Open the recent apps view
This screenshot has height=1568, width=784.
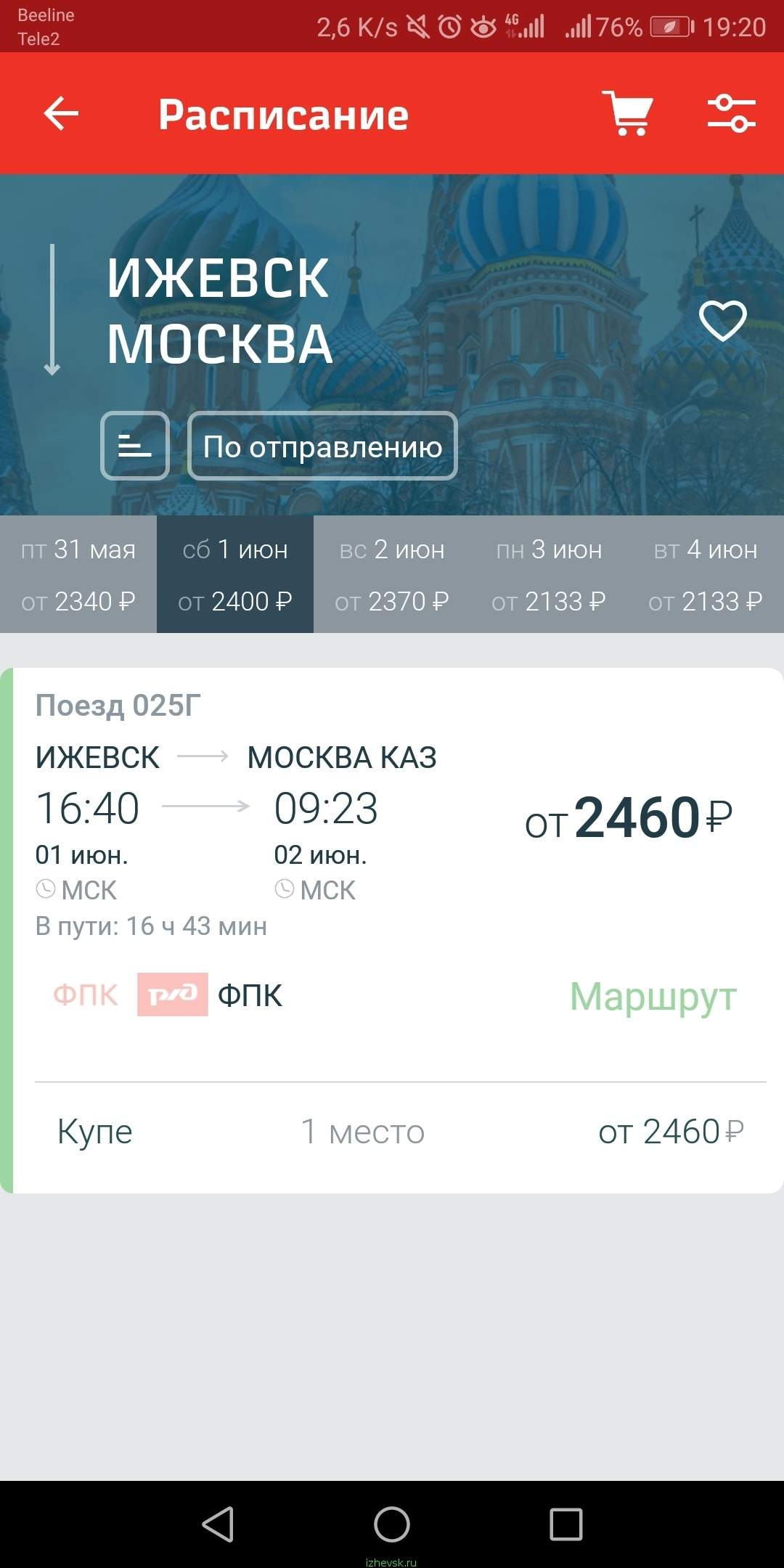(x=566, y=1524)
